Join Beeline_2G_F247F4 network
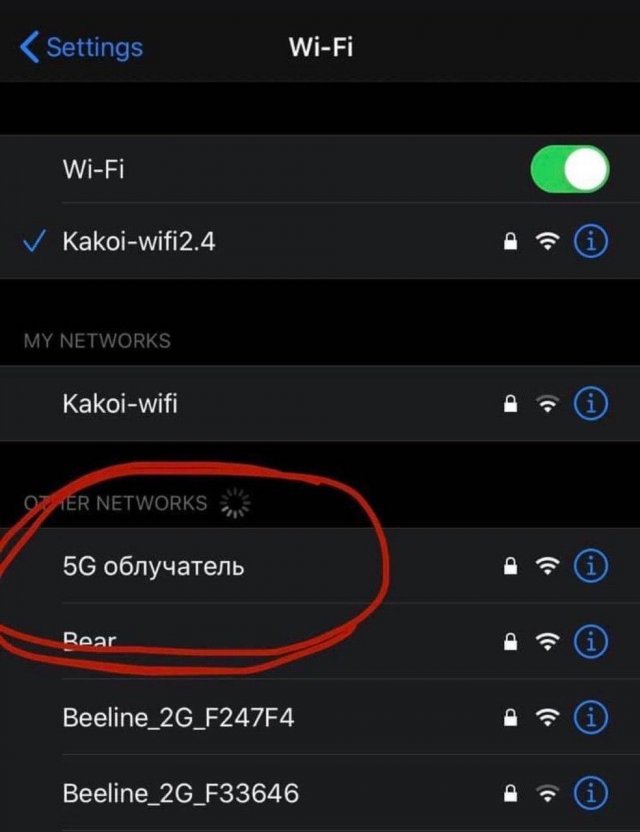 [178, 717]
